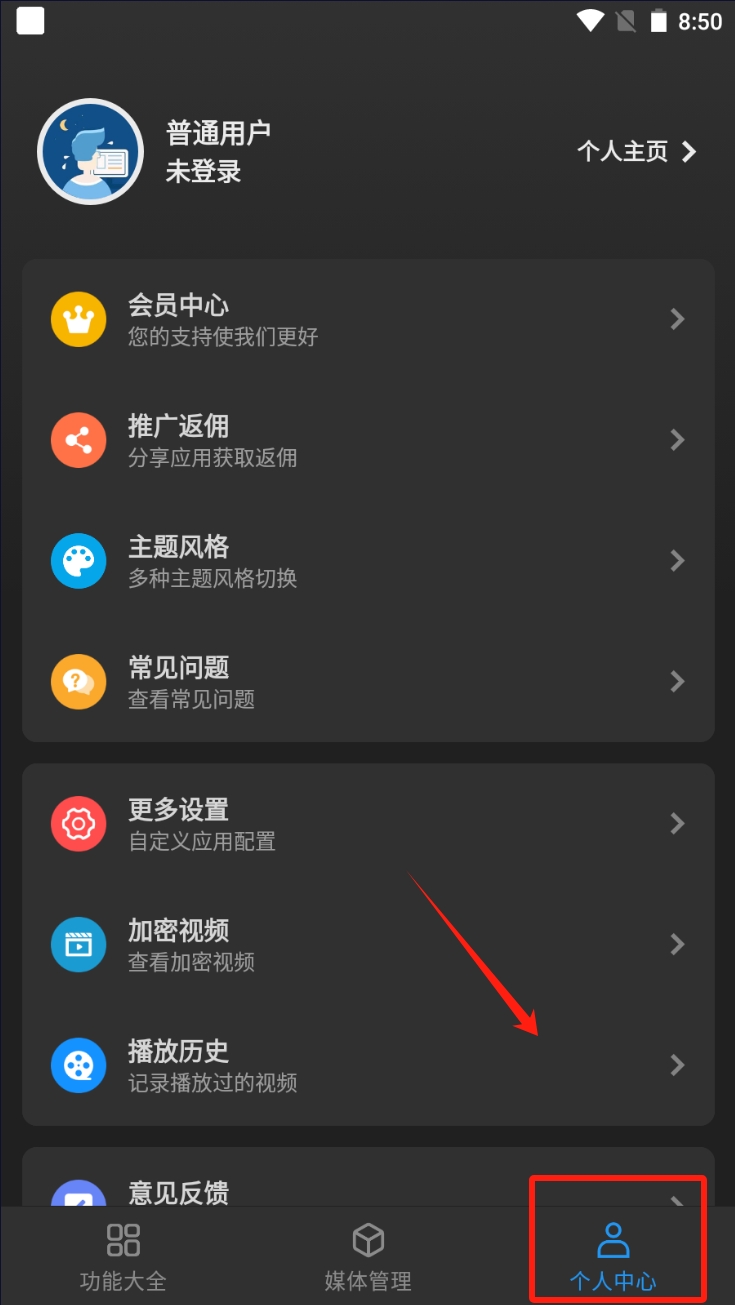The image size is (735, 1305).
Task: Tap the user avatar to log in
Action: pyautogui.click(x=90, y=152)
